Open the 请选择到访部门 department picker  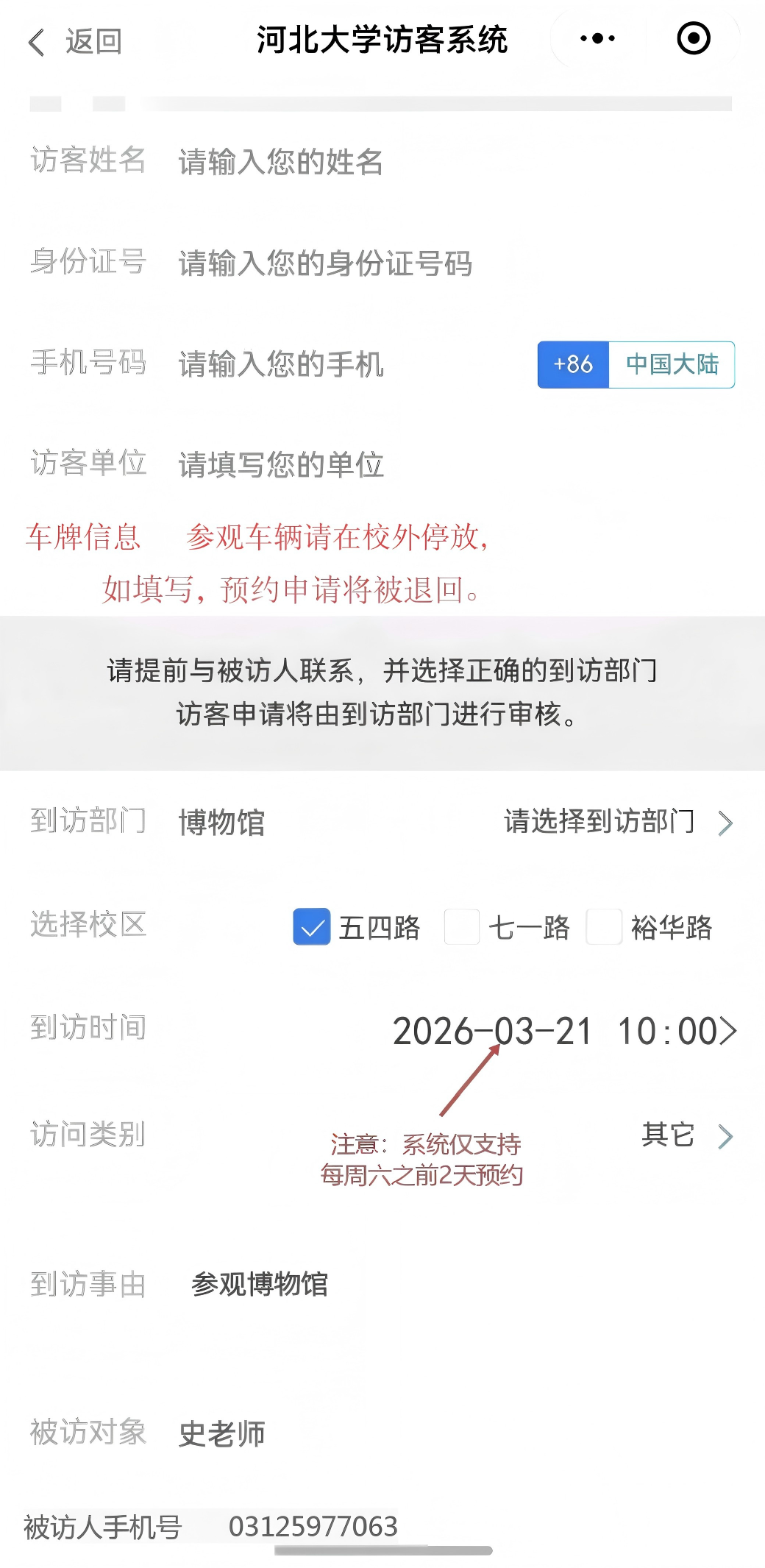pos(616,822)
